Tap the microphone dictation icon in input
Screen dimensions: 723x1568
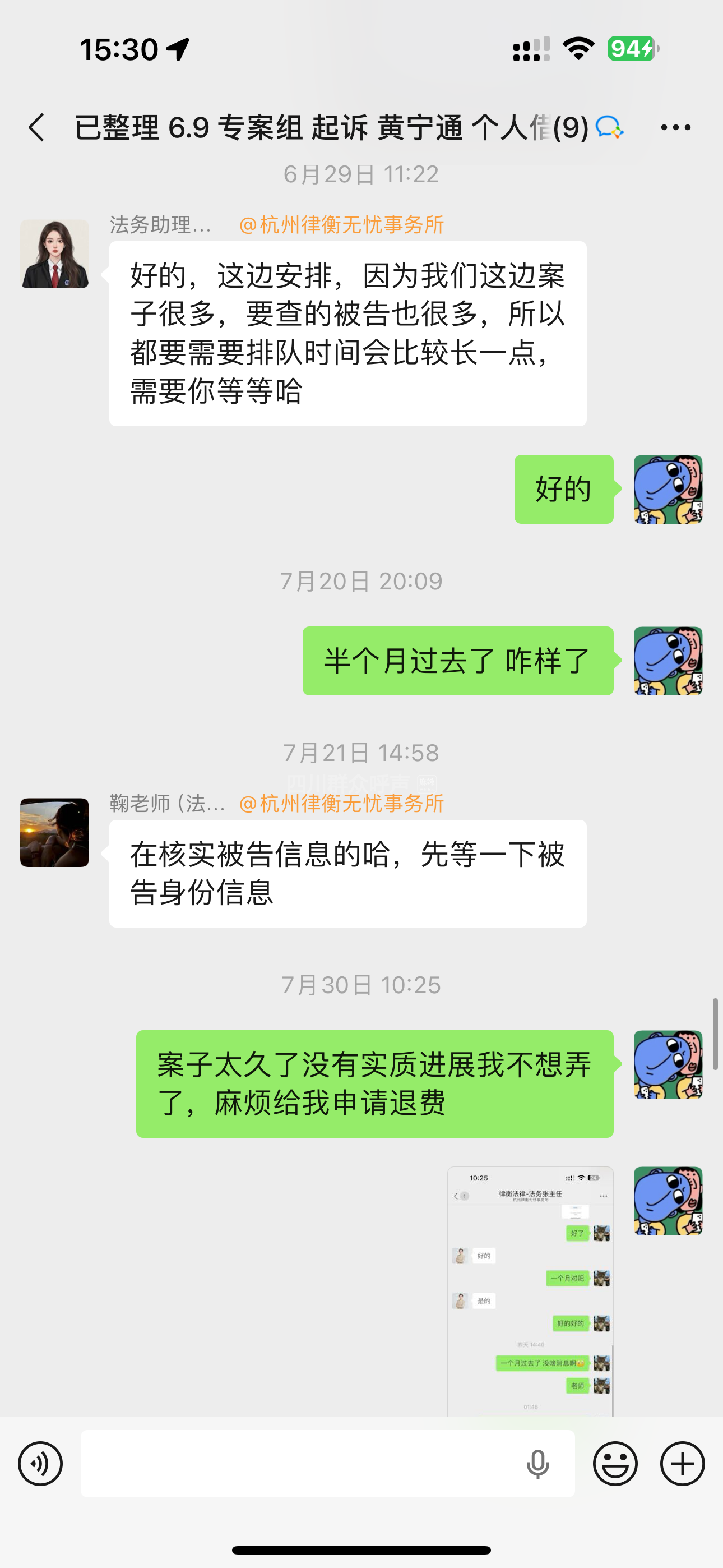point(537,1464)
